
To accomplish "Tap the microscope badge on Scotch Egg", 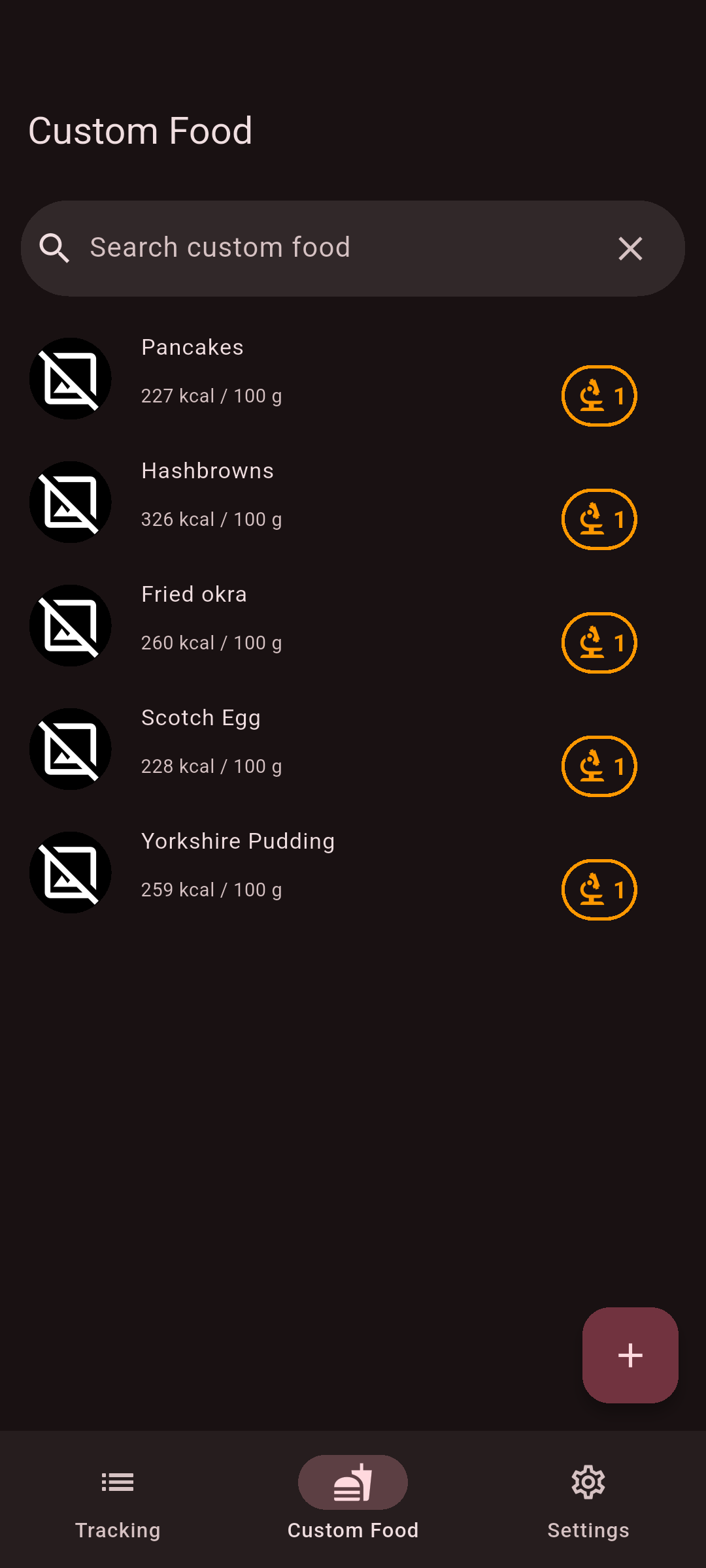I will [x=599, y=766].
